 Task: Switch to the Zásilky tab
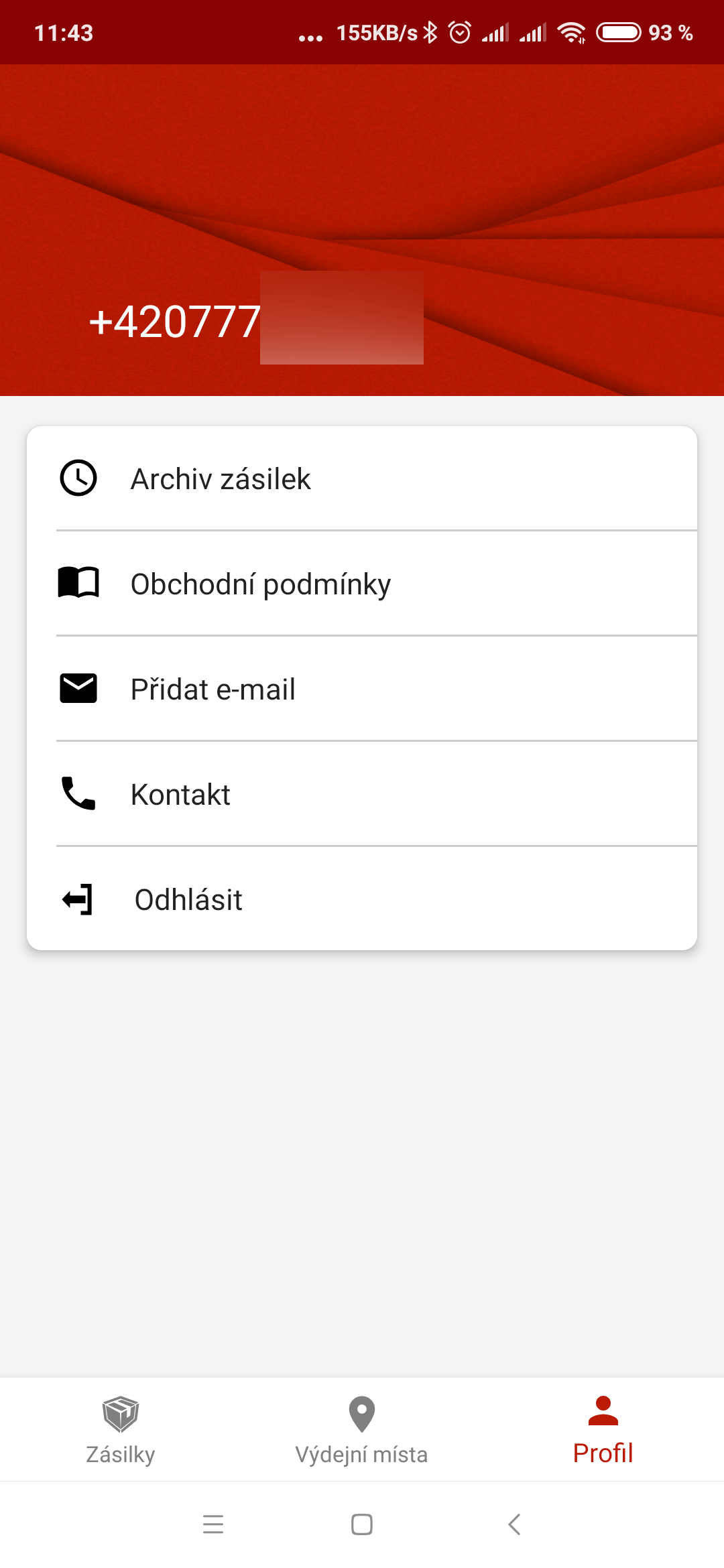[x=121, y=1430]
